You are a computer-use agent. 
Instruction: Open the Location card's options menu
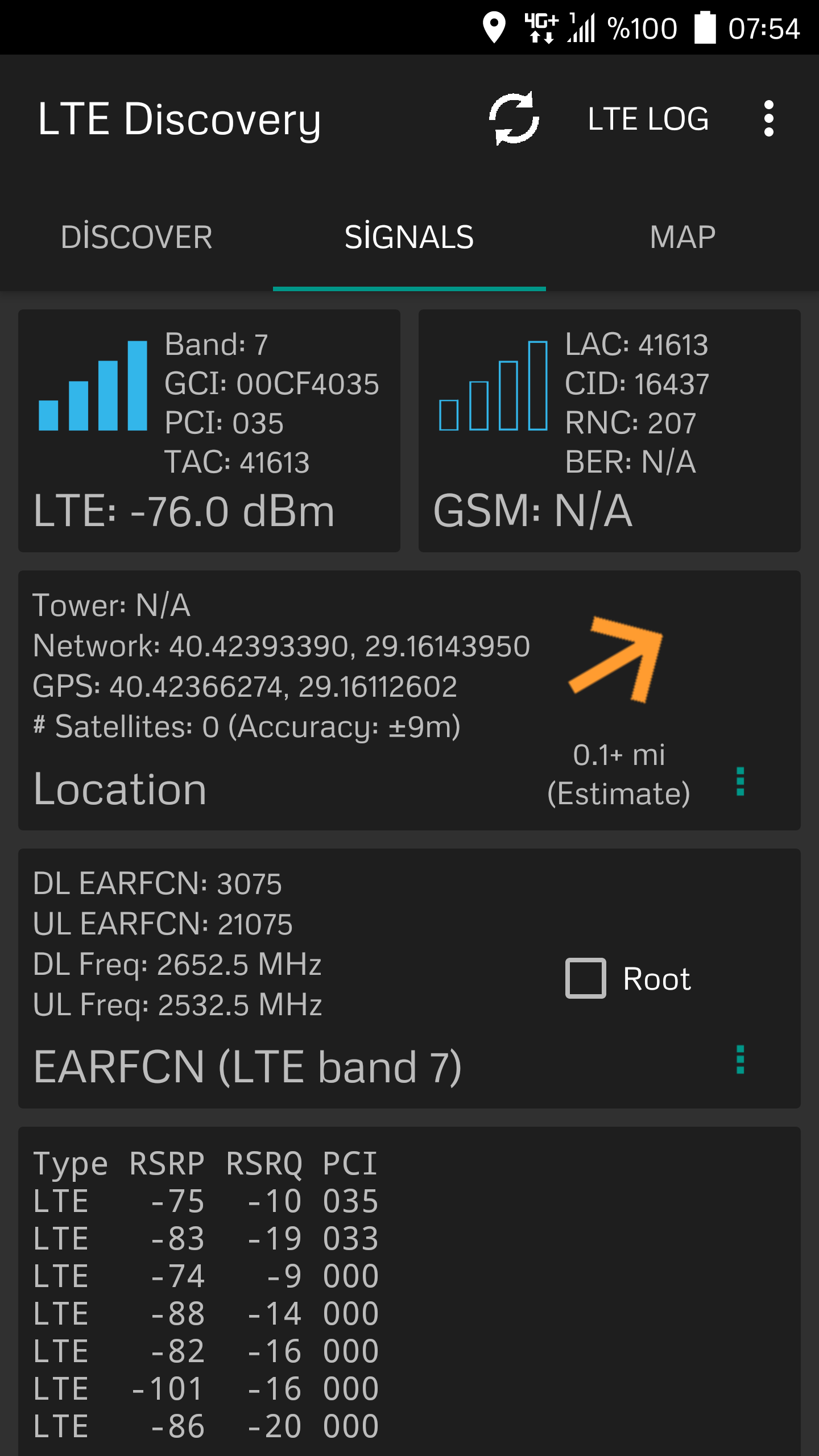741,781
